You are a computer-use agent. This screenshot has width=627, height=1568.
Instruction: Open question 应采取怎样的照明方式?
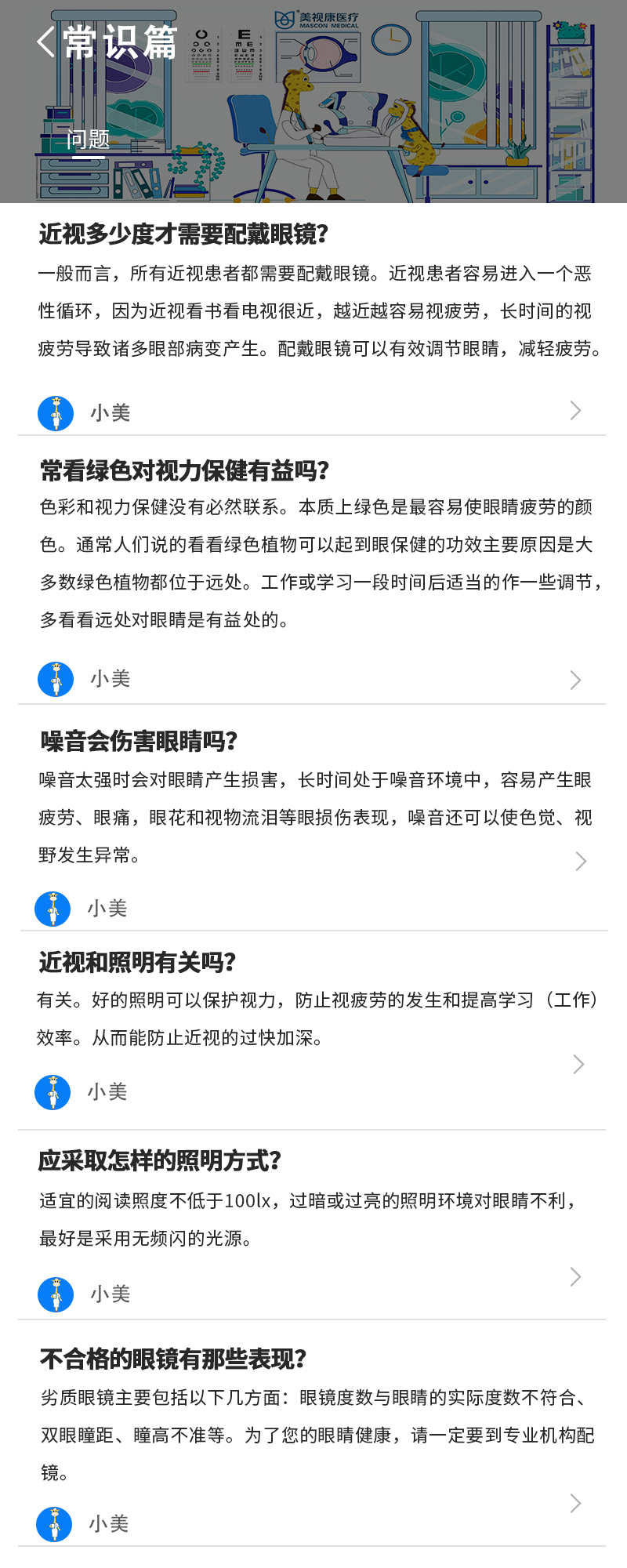pyautogui.click(x=159, y=1160)
